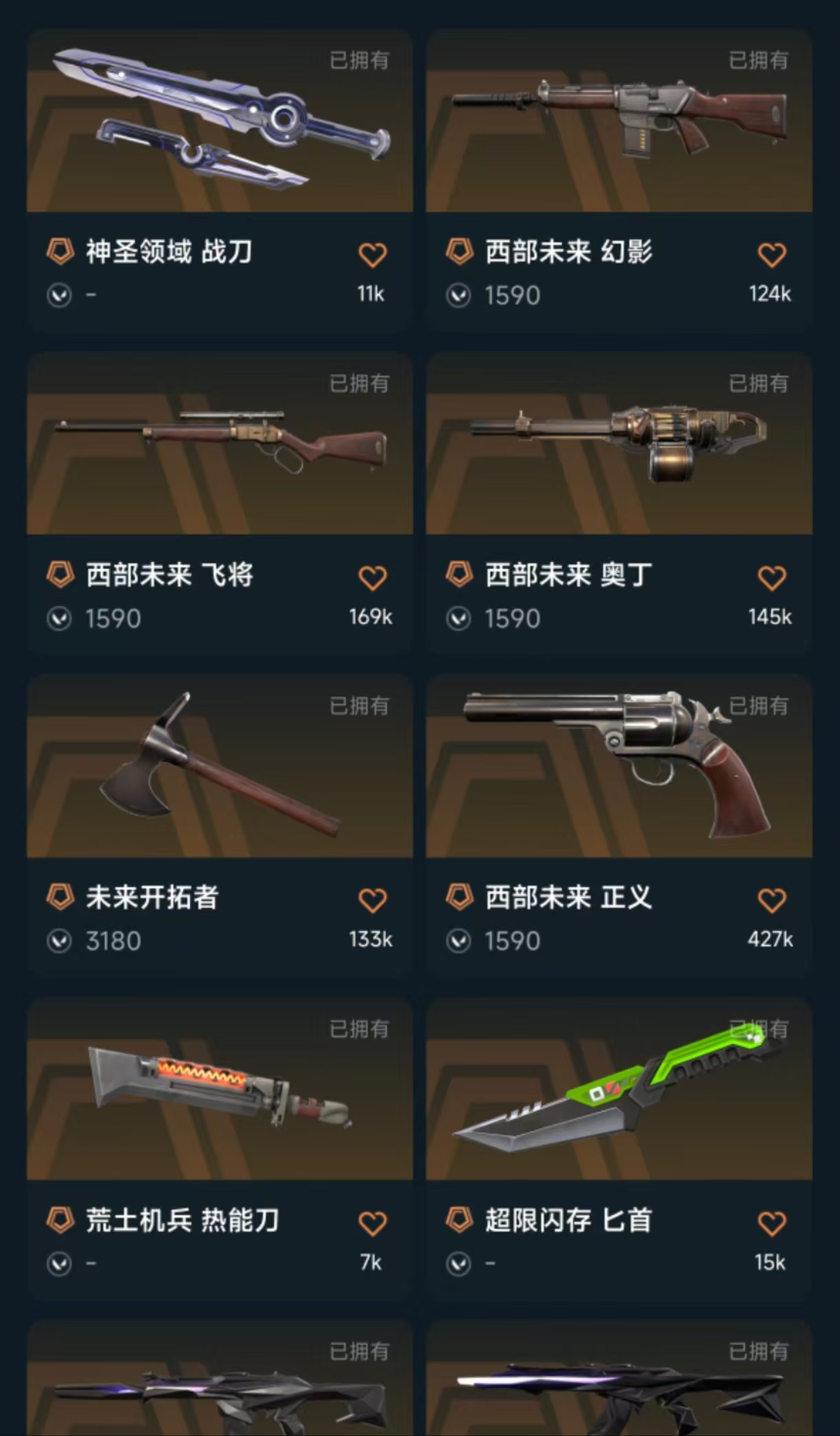840x1436 pixels.
Task: Like the 西部未来 奥丁 skin
Action: (772, 578)
